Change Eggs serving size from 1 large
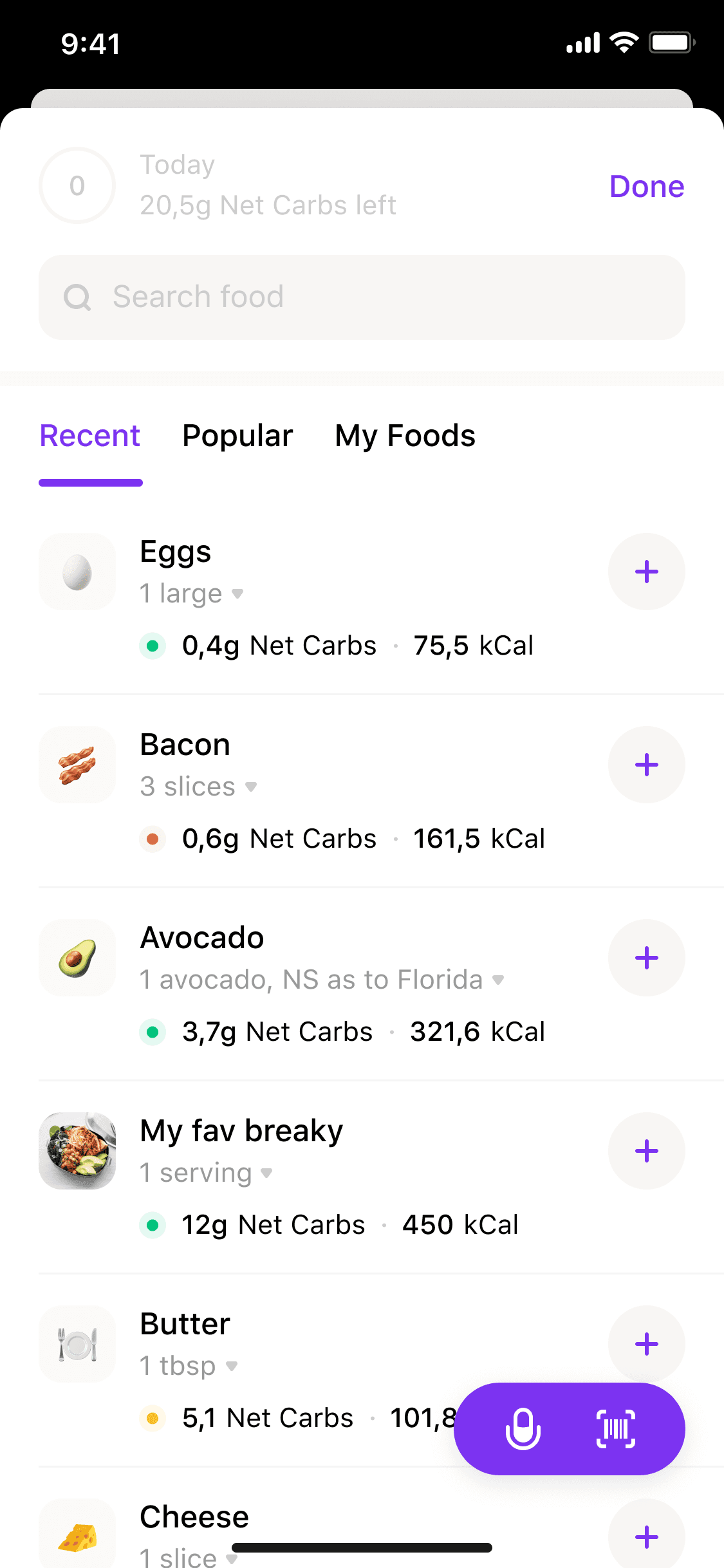The height and width of the screenshot is (1568, 724). [192, 593]
